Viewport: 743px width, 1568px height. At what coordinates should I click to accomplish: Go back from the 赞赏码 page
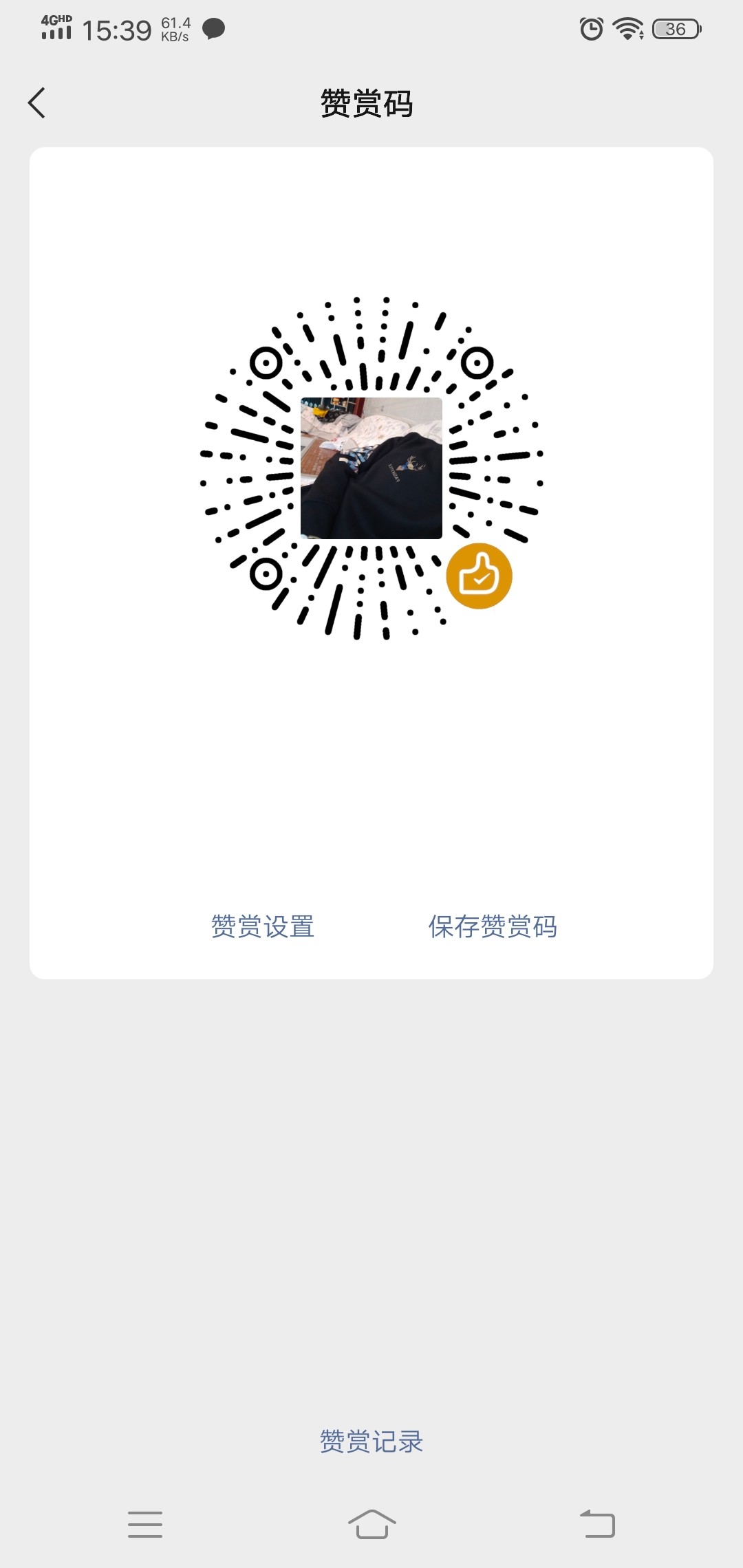(37, 103)
